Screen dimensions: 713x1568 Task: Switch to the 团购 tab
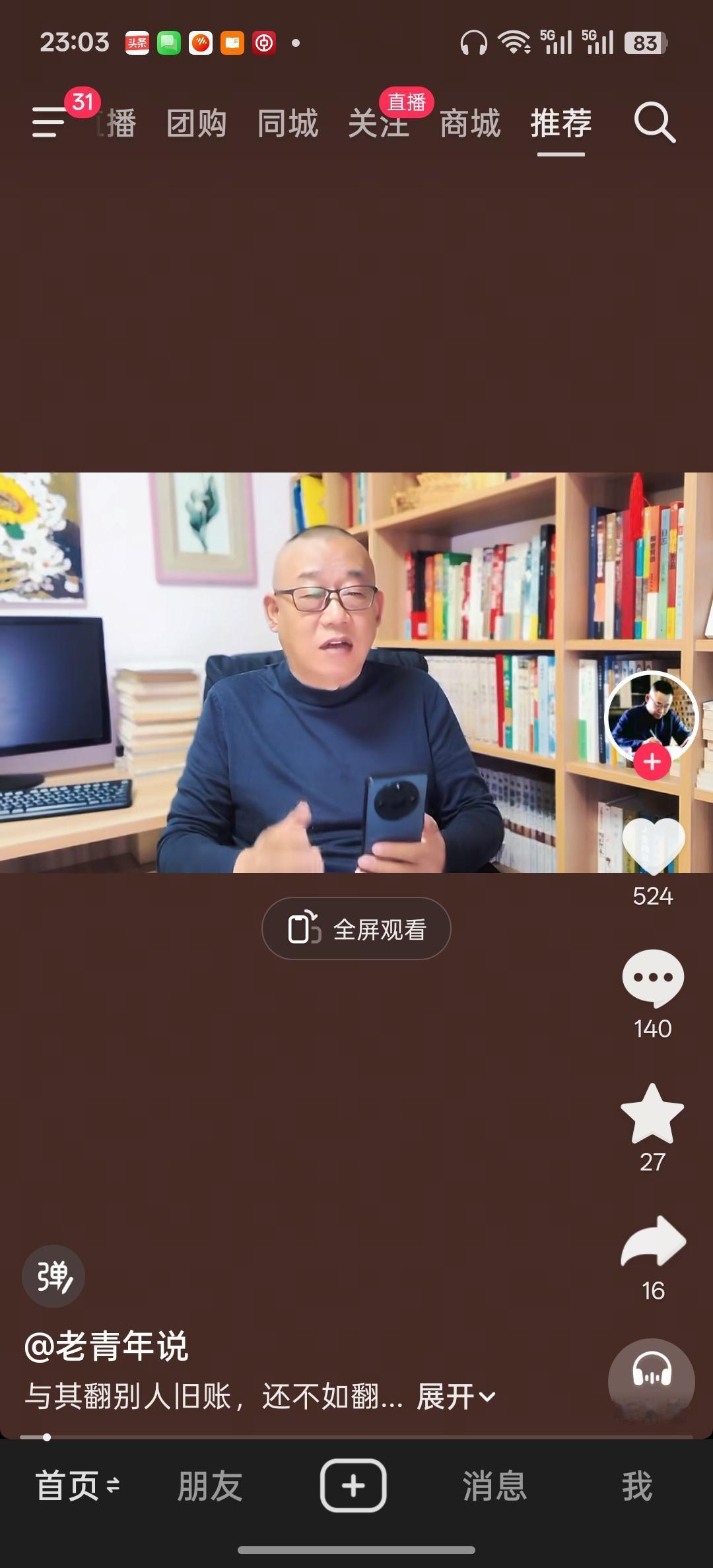click(x=196, y=123)
